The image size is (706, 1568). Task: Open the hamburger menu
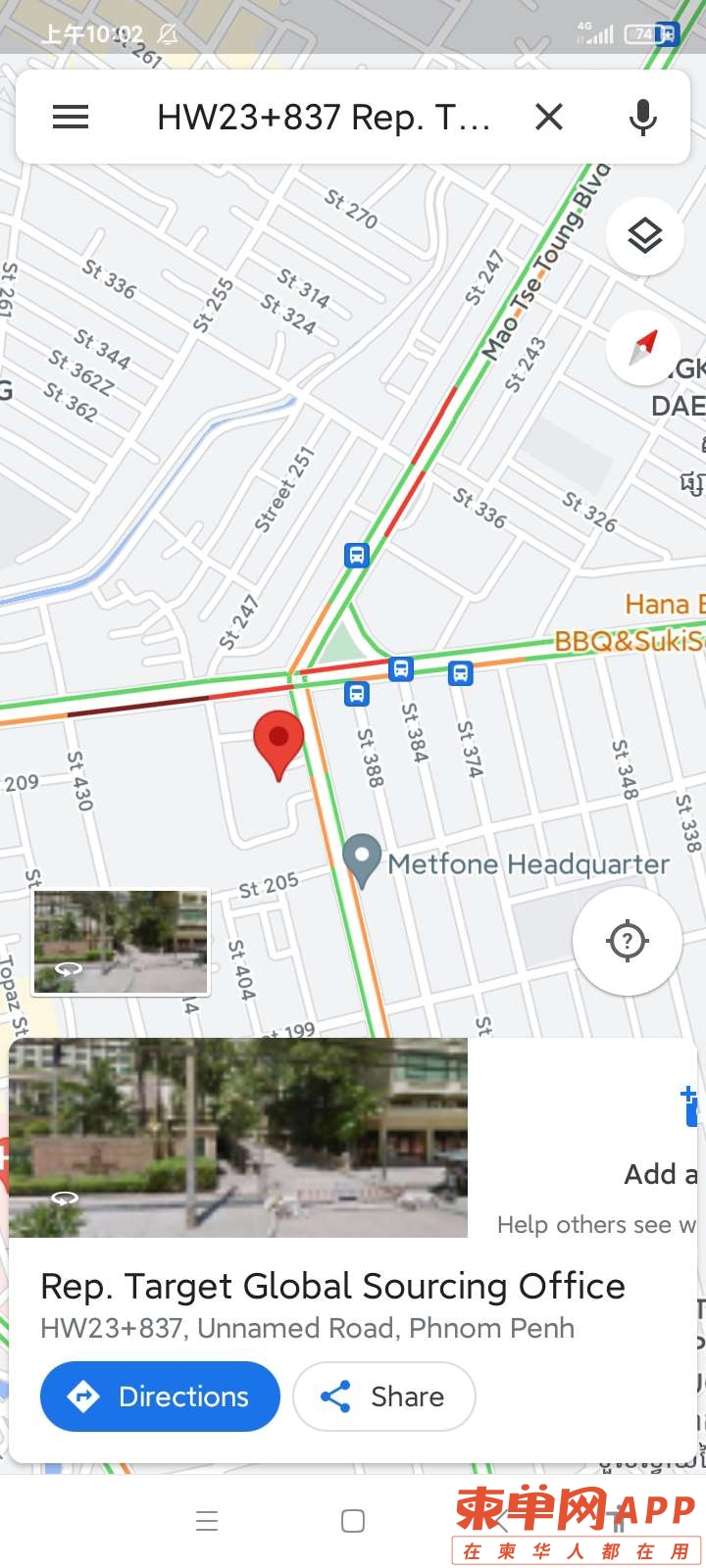point(71,118)
